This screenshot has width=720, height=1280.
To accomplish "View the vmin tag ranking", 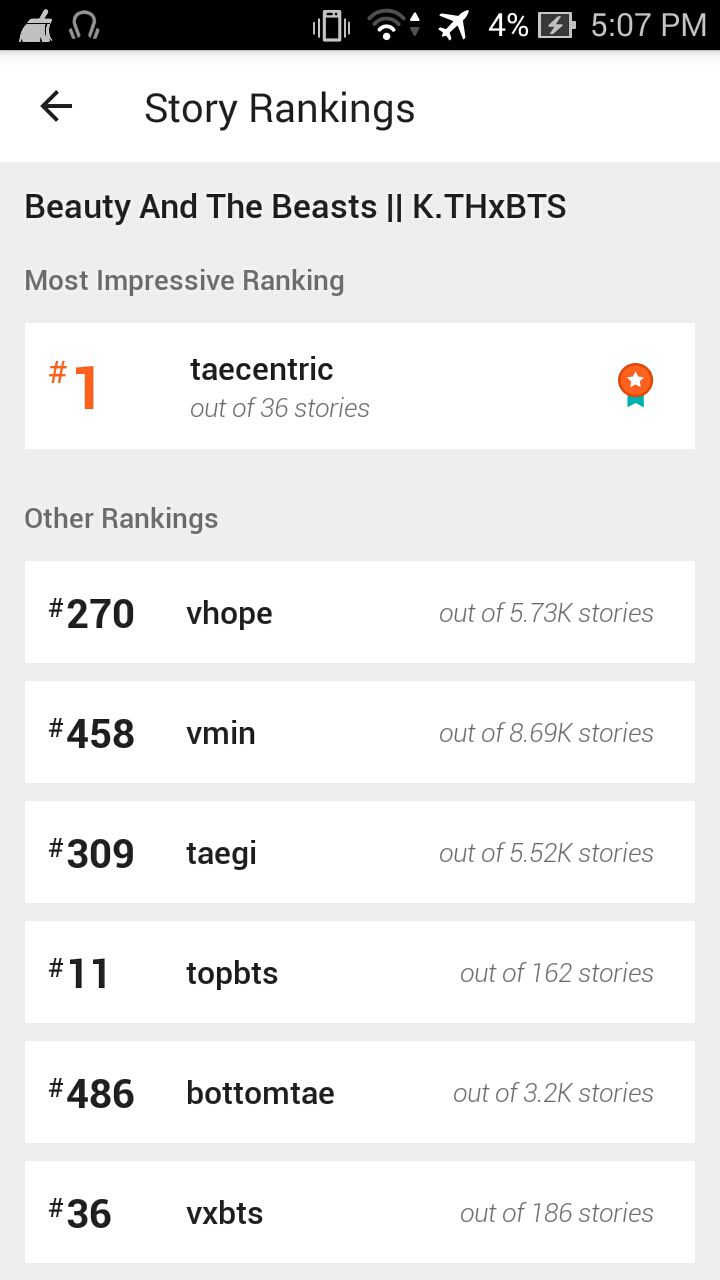I will pyautogui.click(x=360, y=732).
